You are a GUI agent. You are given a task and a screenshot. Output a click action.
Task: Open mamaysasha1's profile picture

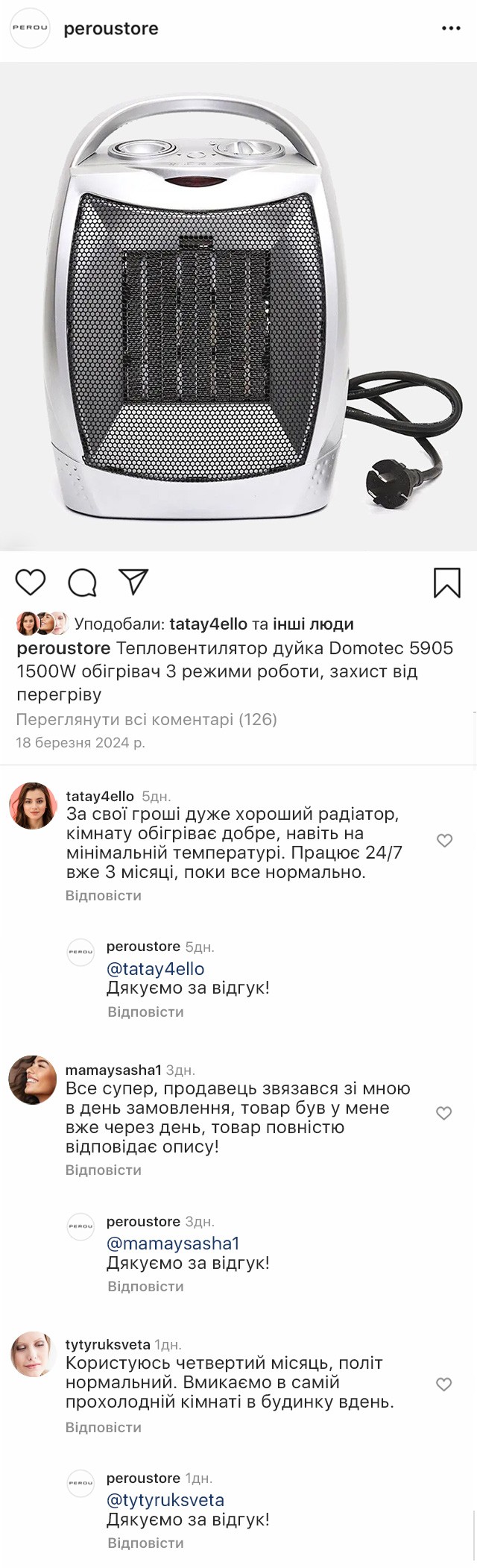point(32,1079)
